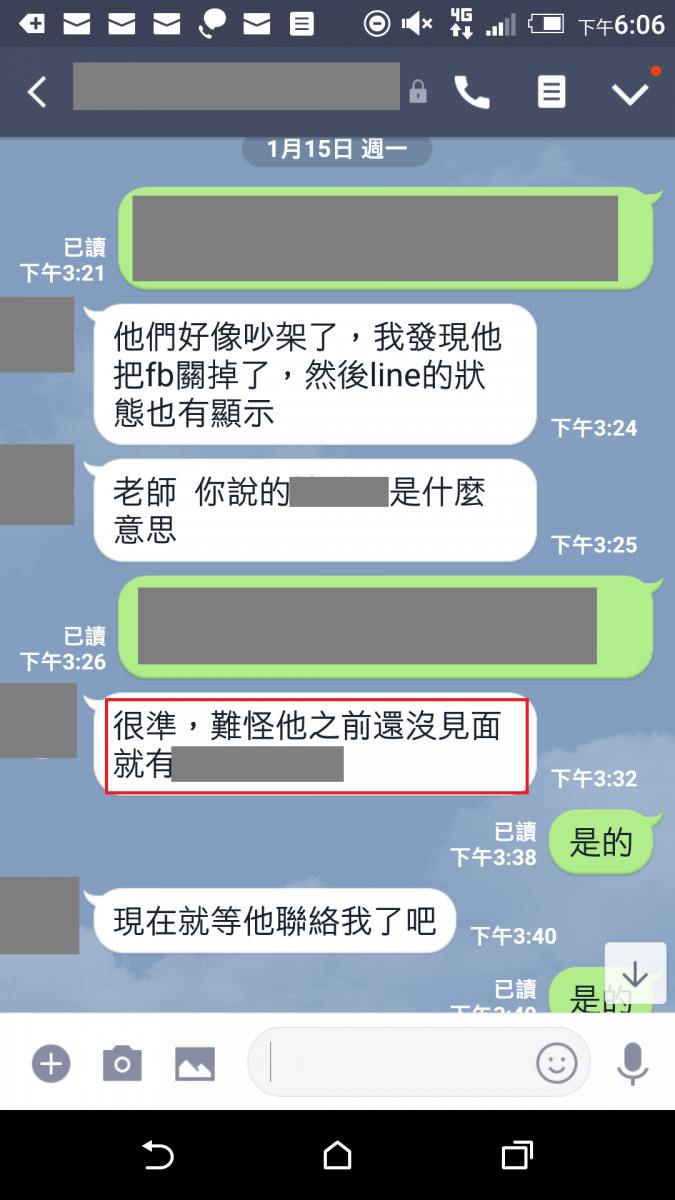Image resolution: width=675 pixels, height=1200 pixels.
Task: Start a voice call with this contact
Action: 472,92
